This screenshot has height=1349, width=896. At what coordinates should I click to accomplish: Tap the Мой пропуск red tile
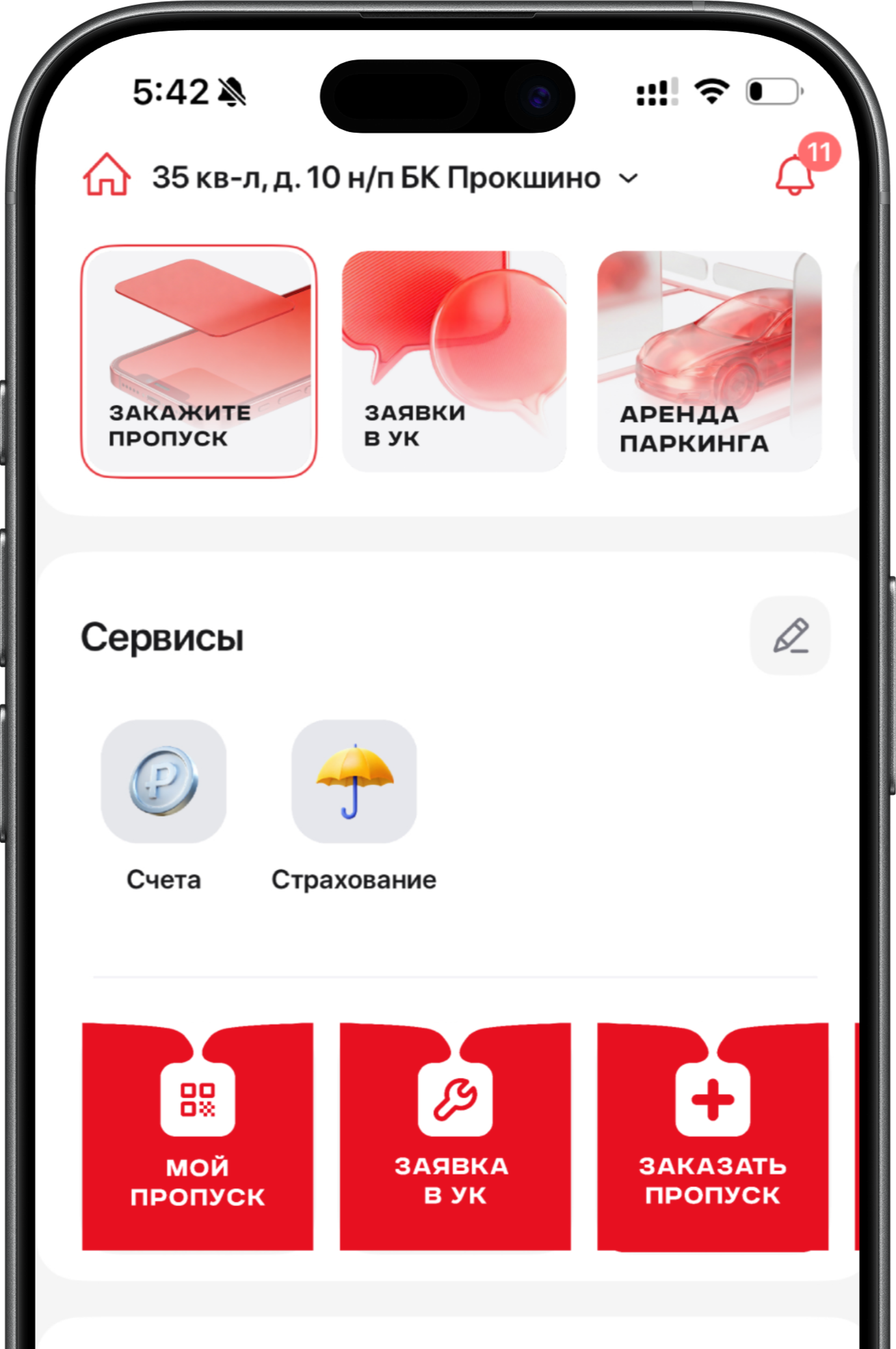pyautogui.click(x=198, y=1136)
